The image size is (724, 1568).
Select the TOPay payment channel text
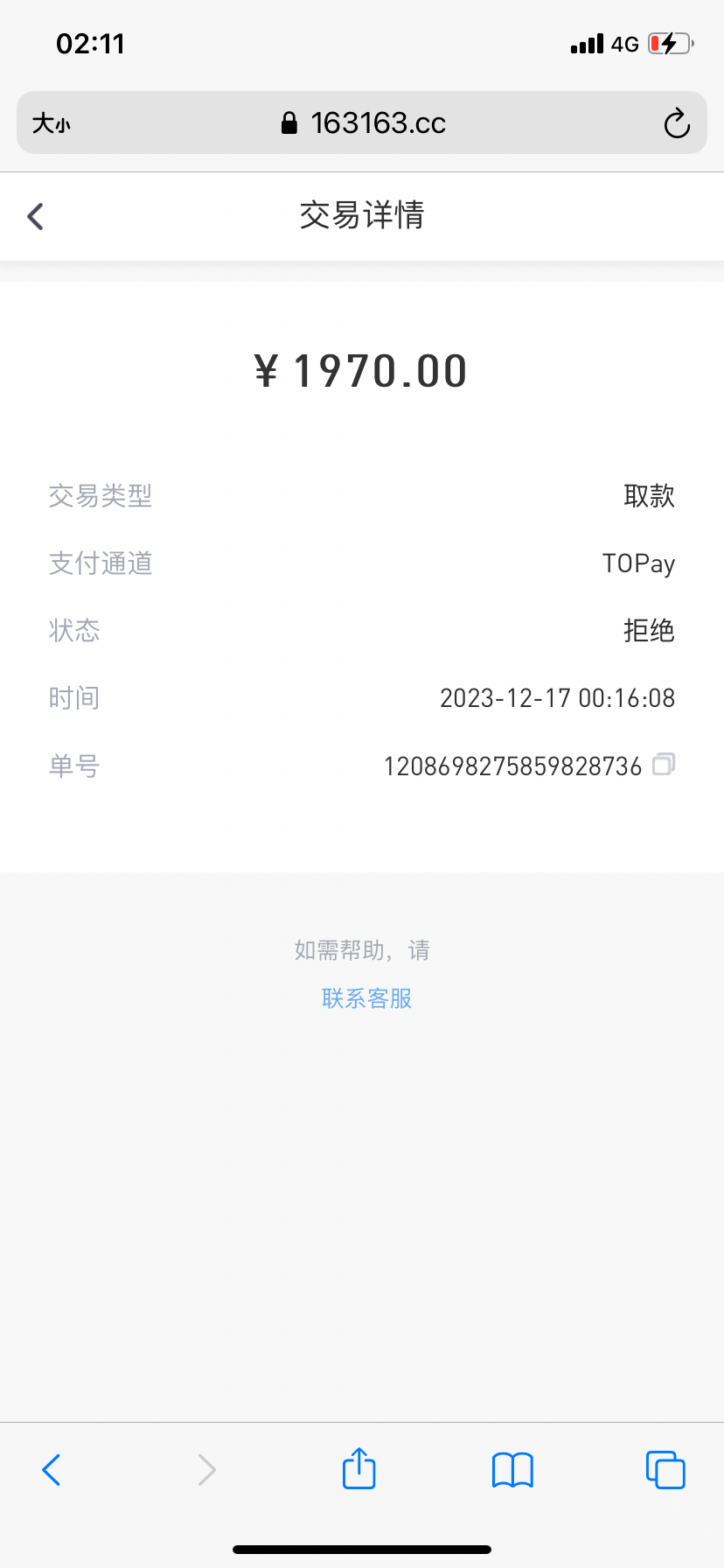[x=638, y=563]
